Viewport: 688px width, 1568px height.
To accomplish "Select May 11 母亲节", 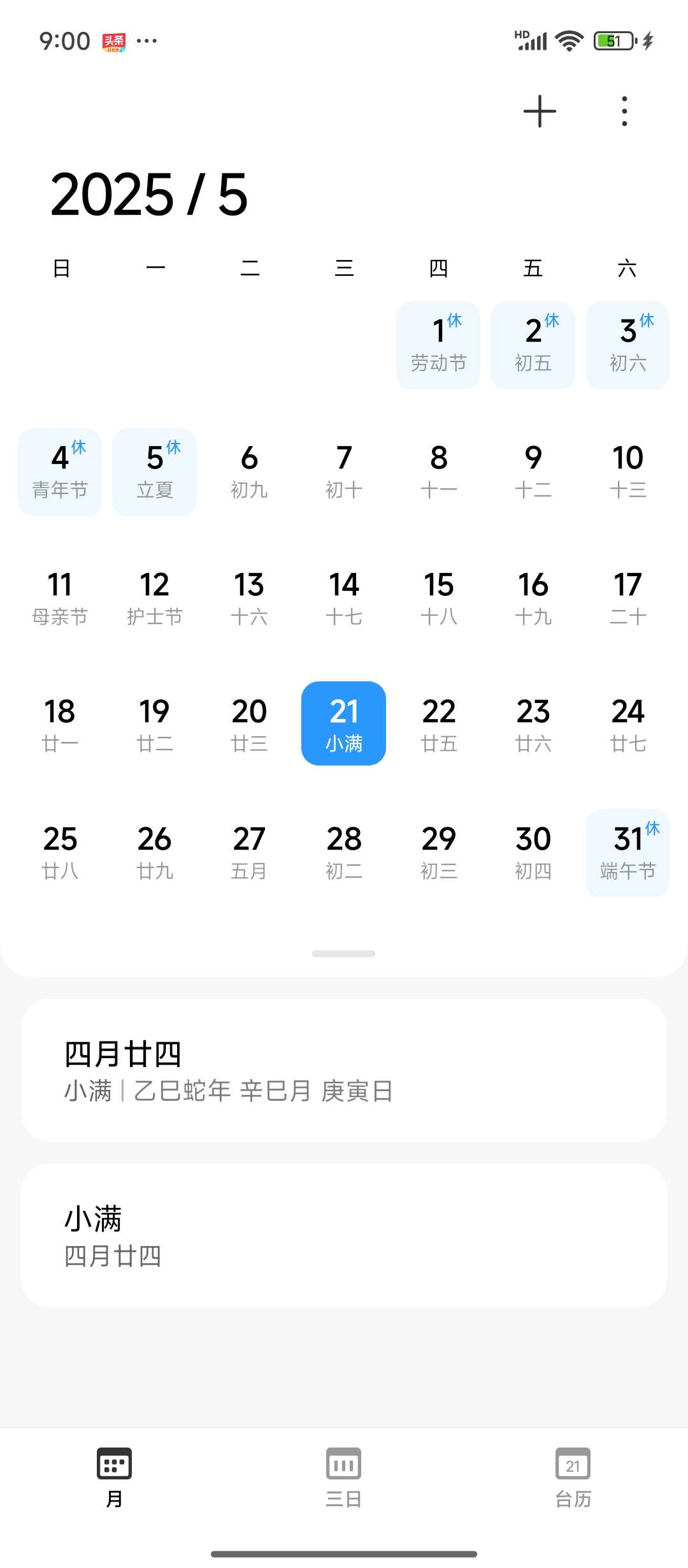I will (x=60, y=599).
